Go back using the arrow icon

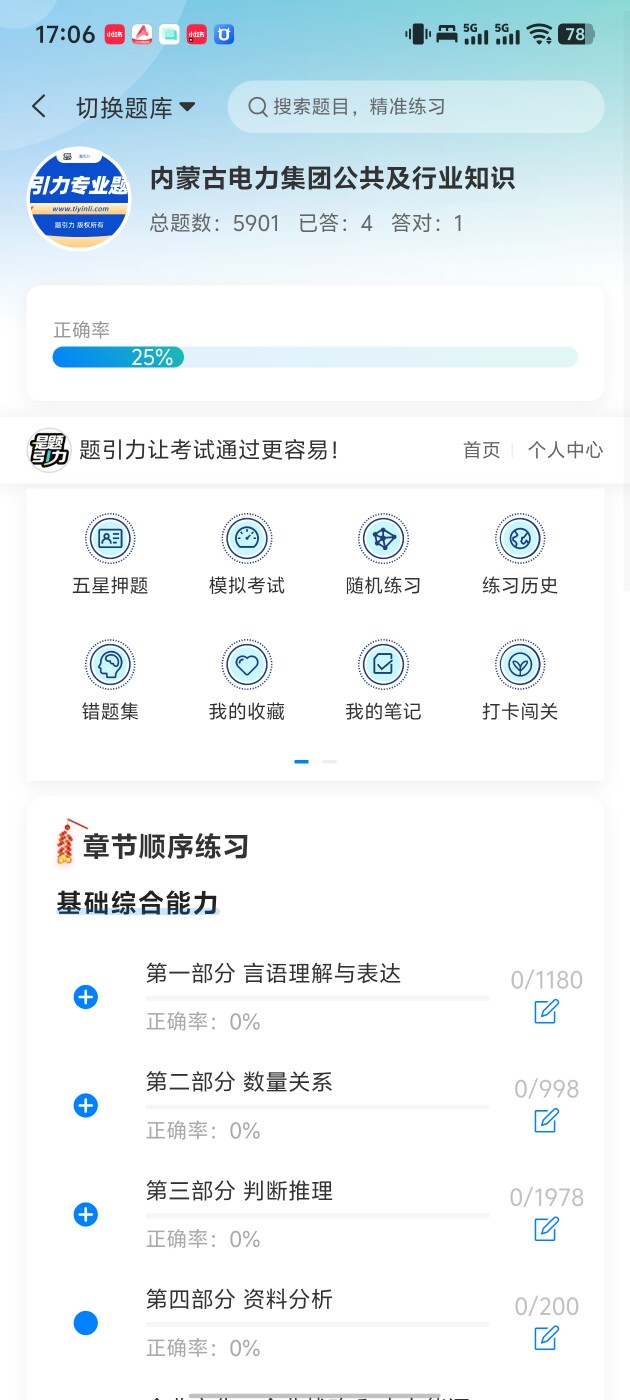[x=39, y=107]
